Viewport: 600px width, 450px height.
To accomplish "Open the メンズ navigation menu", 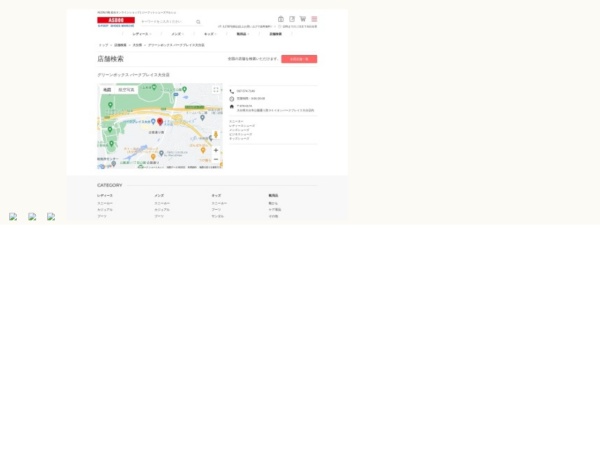I will (x=177, y=34).
